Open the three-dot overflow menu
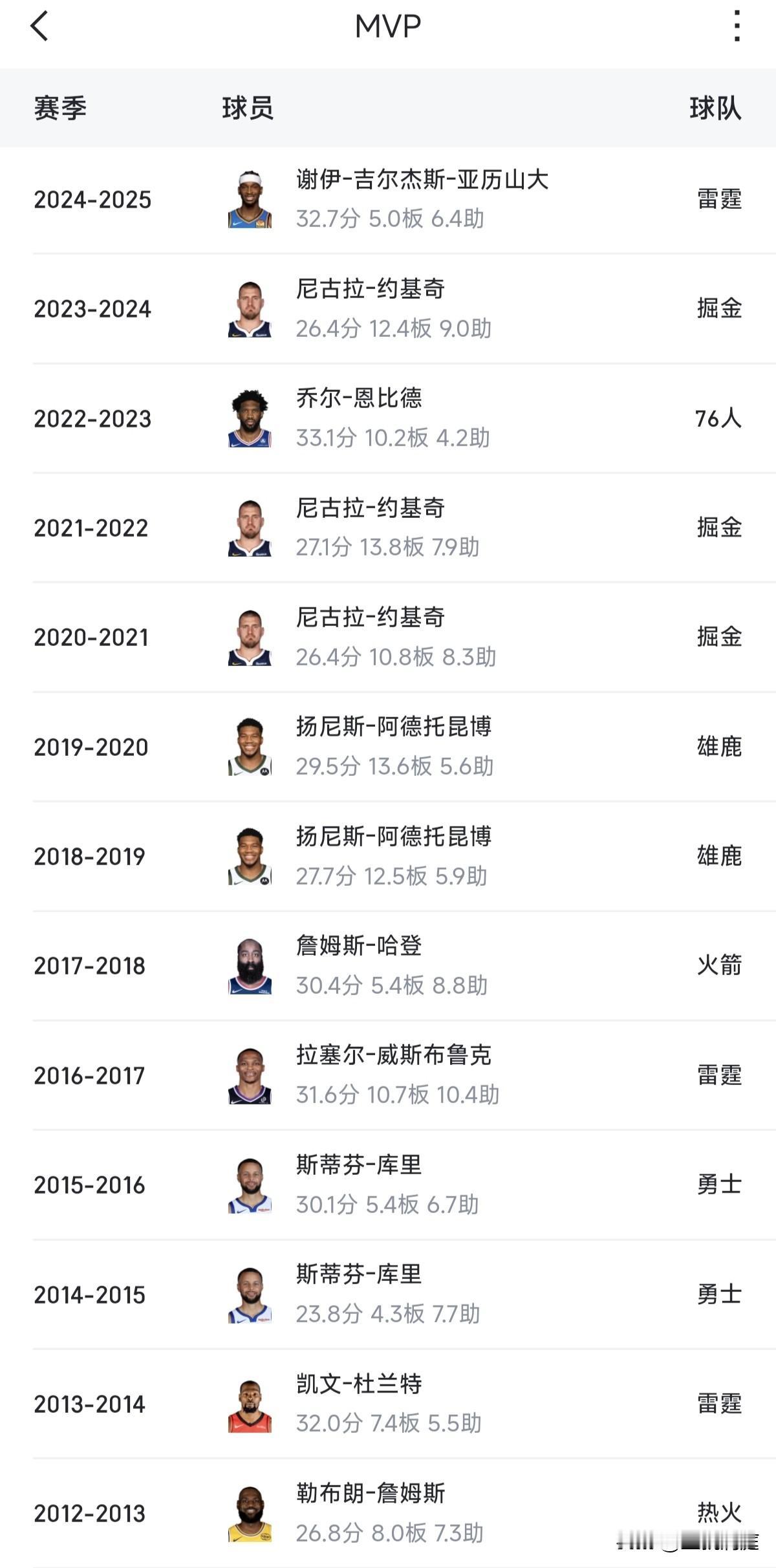Screen dimensions: 776x1568 pyautogui.click(x=737, y=27)
